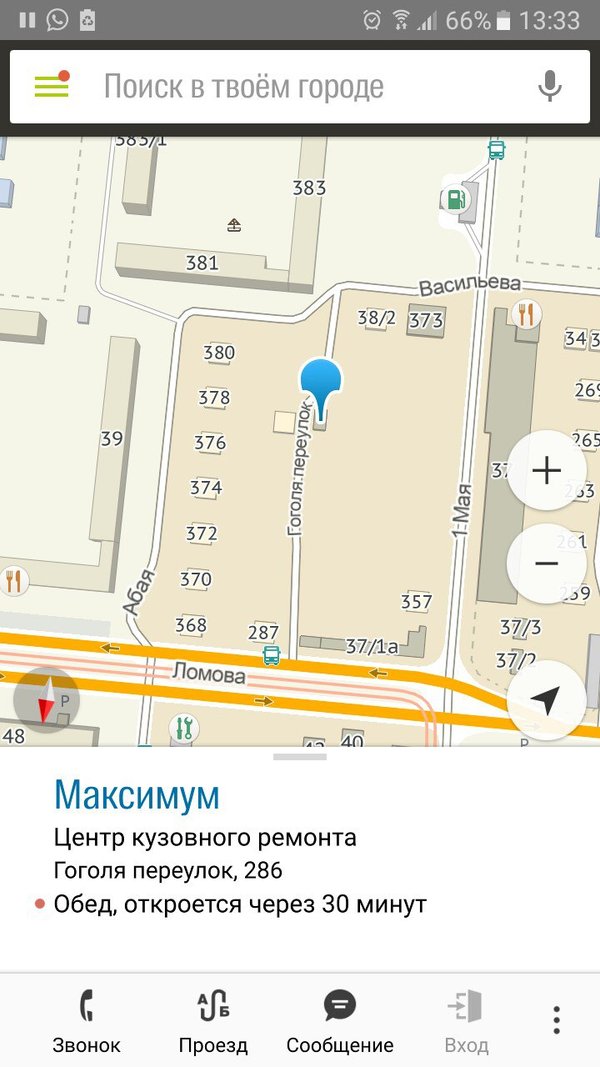The width and height of the screenshot is (600, 1067).
Task: Open the hamburger drawer menu
Action: pyautogui.click(x=51, y=86)
